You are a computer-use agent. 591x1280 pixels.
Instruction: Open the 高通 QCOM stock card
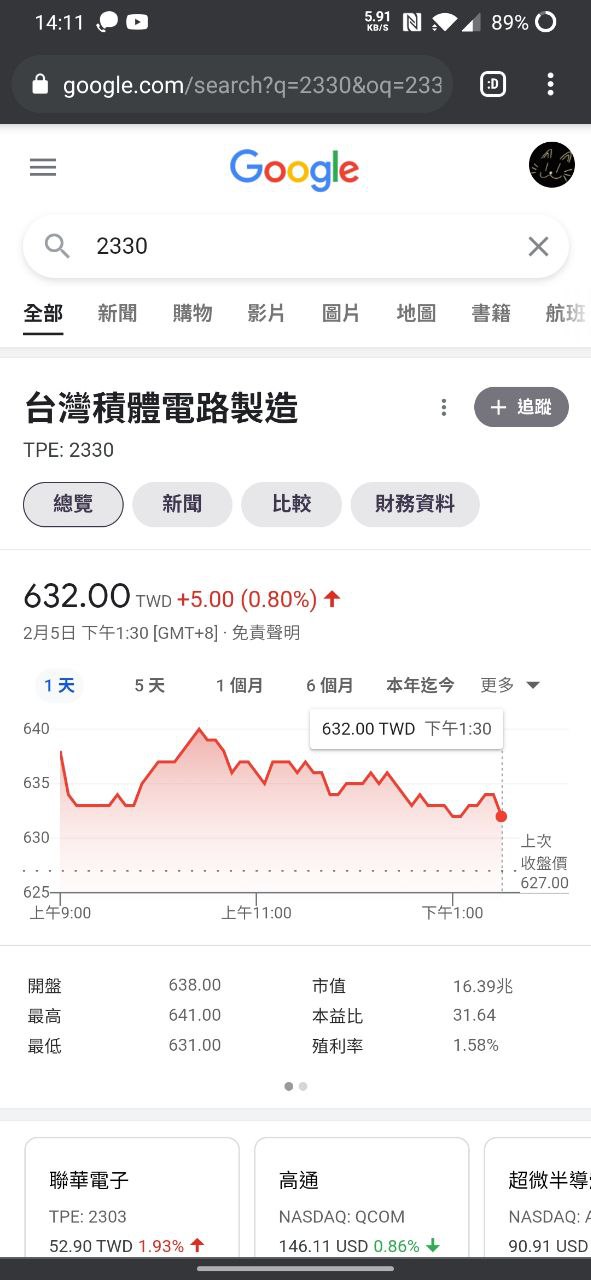(362, 1197)
